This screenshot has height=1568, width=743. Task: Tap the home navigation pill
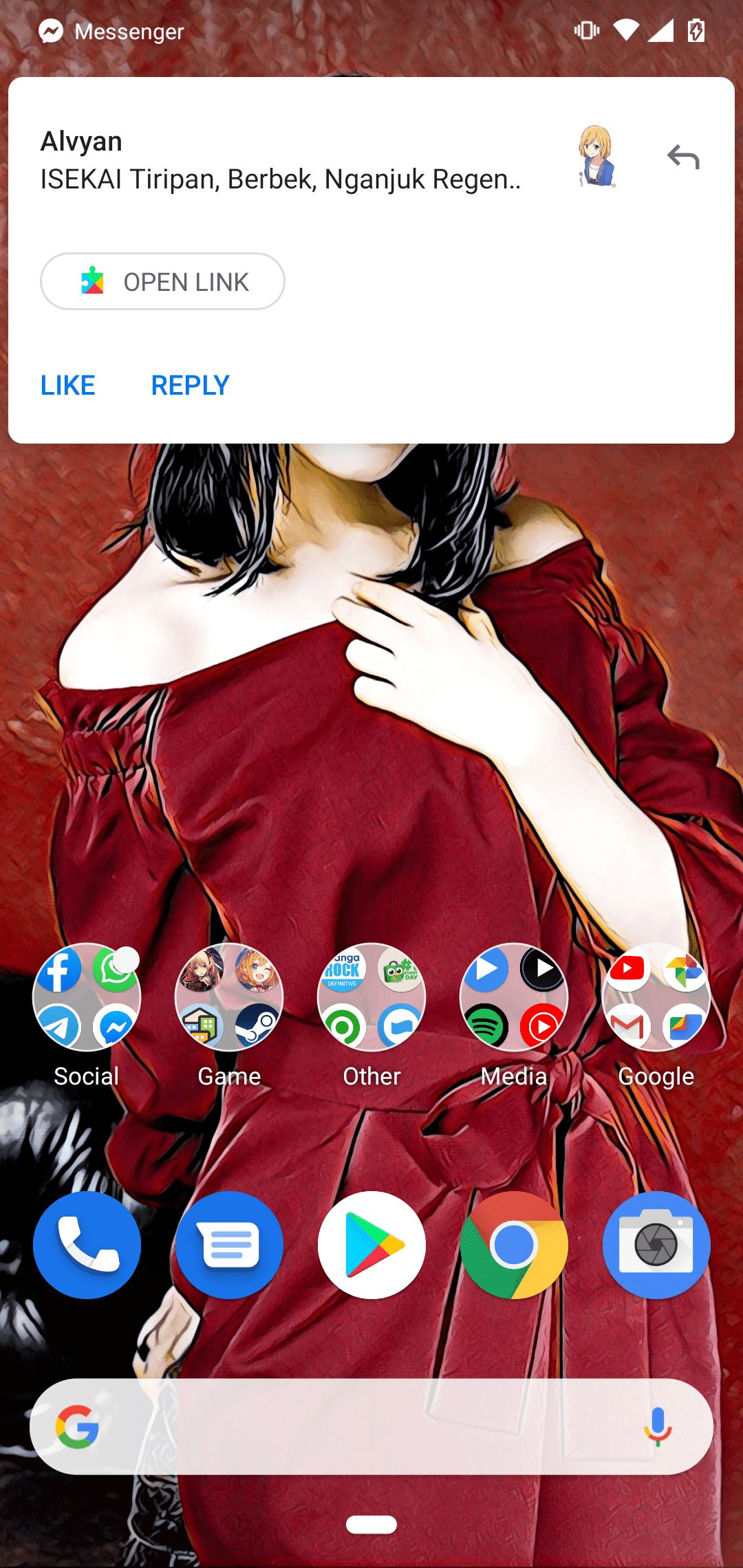tap(371, 1525)
